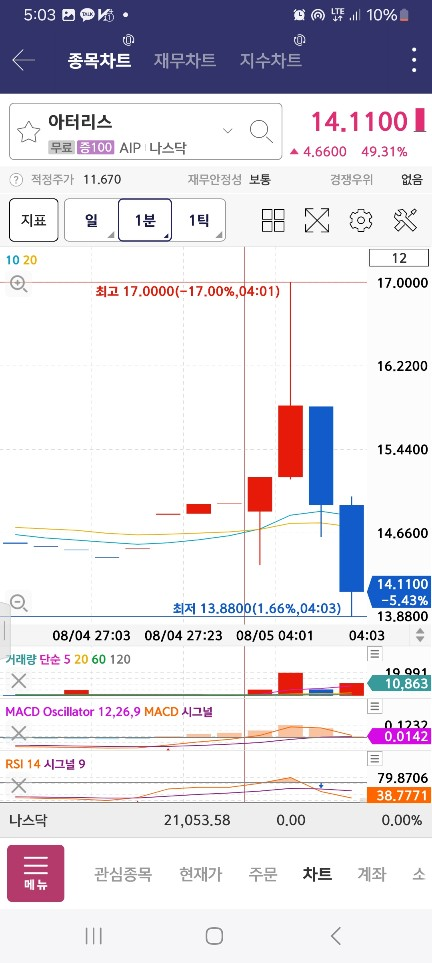Open the chart drawing tools icon
Image resolution: width=432 pixels, height=963 pixels.
click(x=406, y=220)
